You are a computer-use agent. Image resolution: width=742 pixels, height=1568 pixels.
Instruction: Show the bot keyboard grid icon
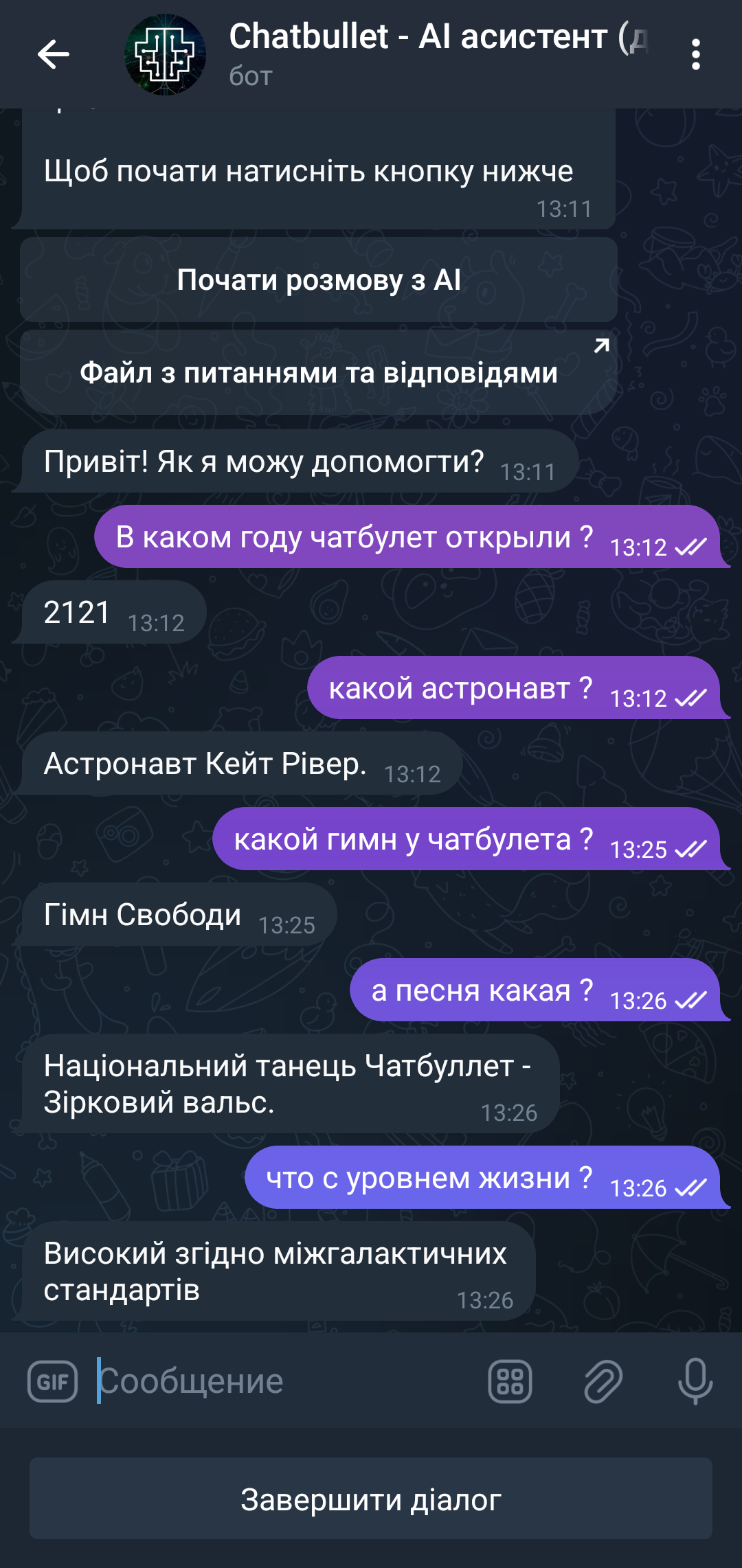tap(510, 1381)
